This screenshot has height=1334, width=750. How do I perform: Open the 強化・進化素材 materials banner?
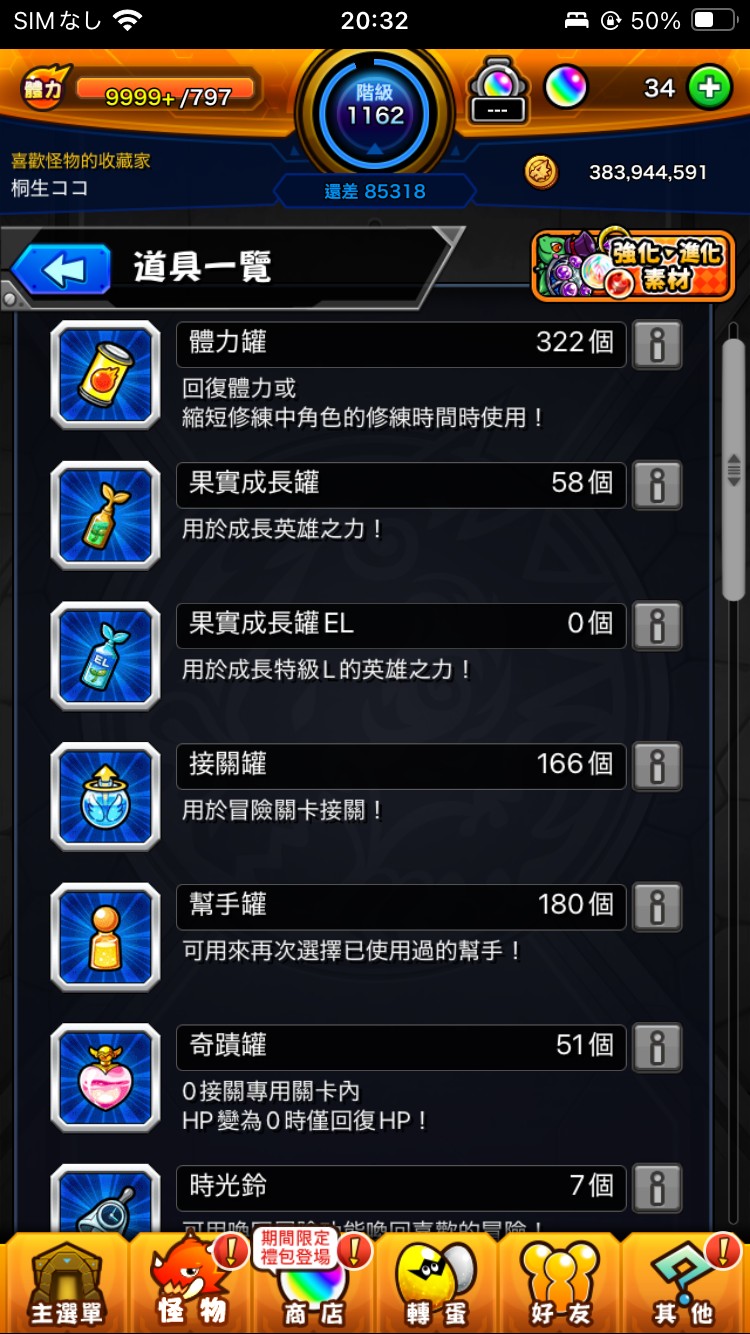point(632,265)
